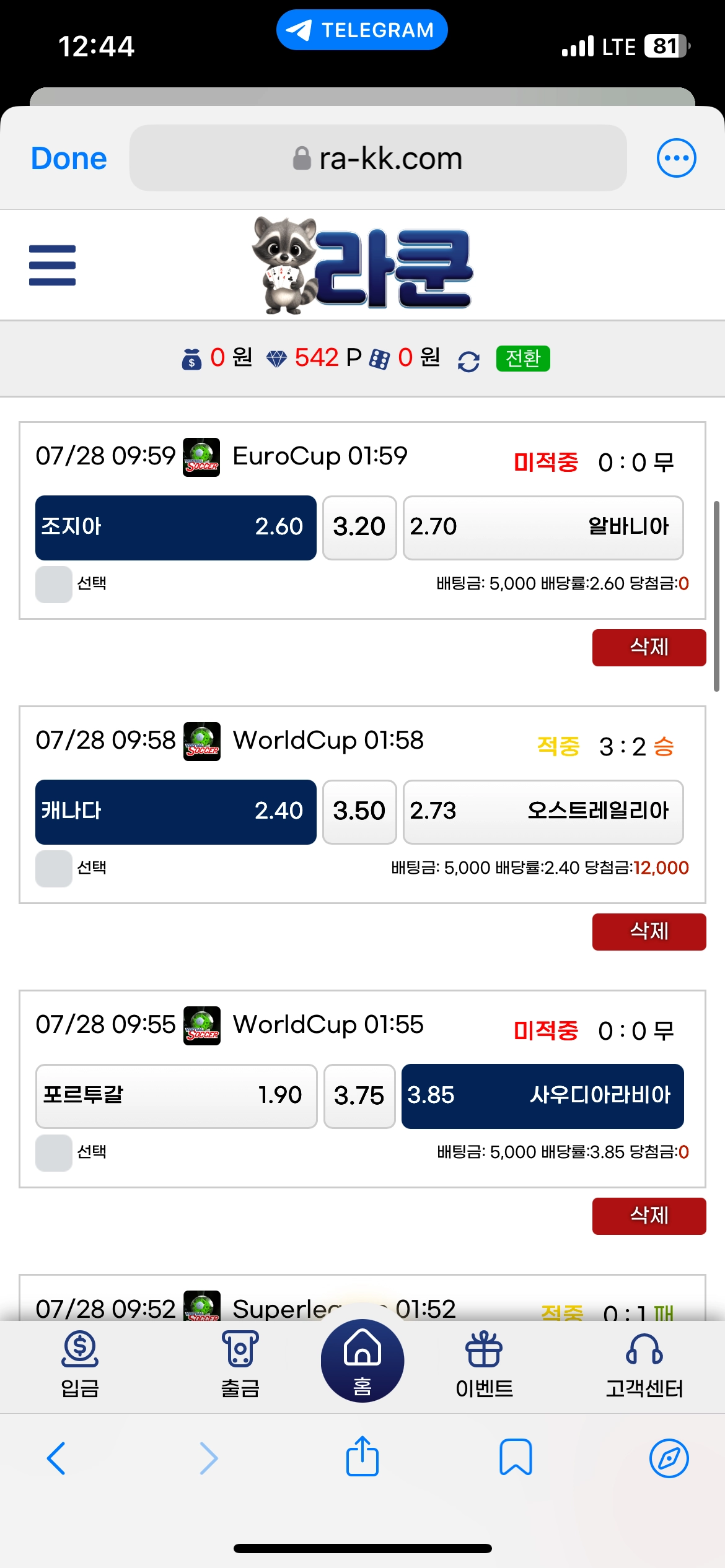The height and width of the screenshot is (1568, 725).
Task: Open the browser overflow menu
Action: tap(676, 158)
